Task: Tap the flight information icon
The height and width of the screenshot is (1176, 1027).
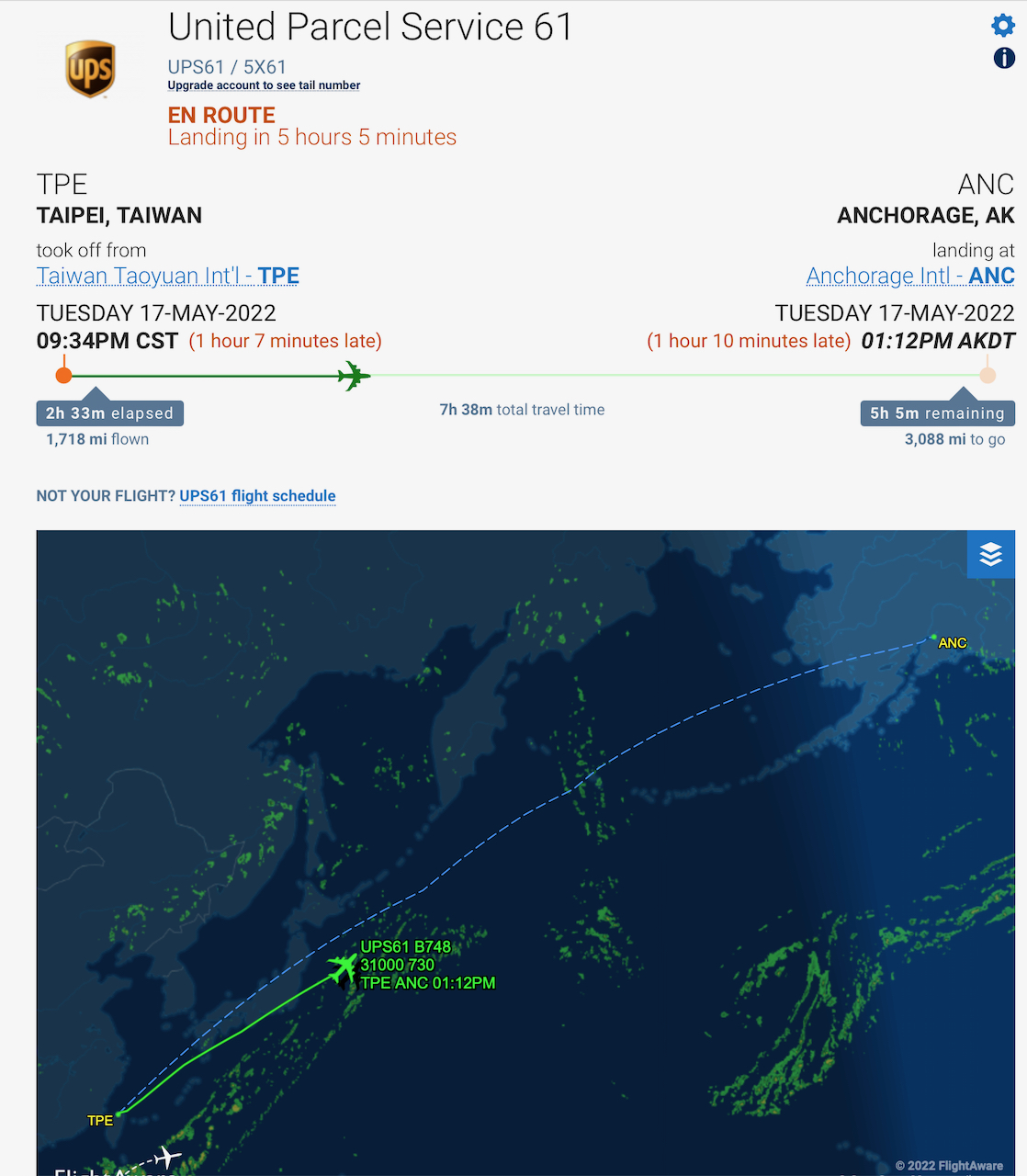Action: tap(1004, 58)
